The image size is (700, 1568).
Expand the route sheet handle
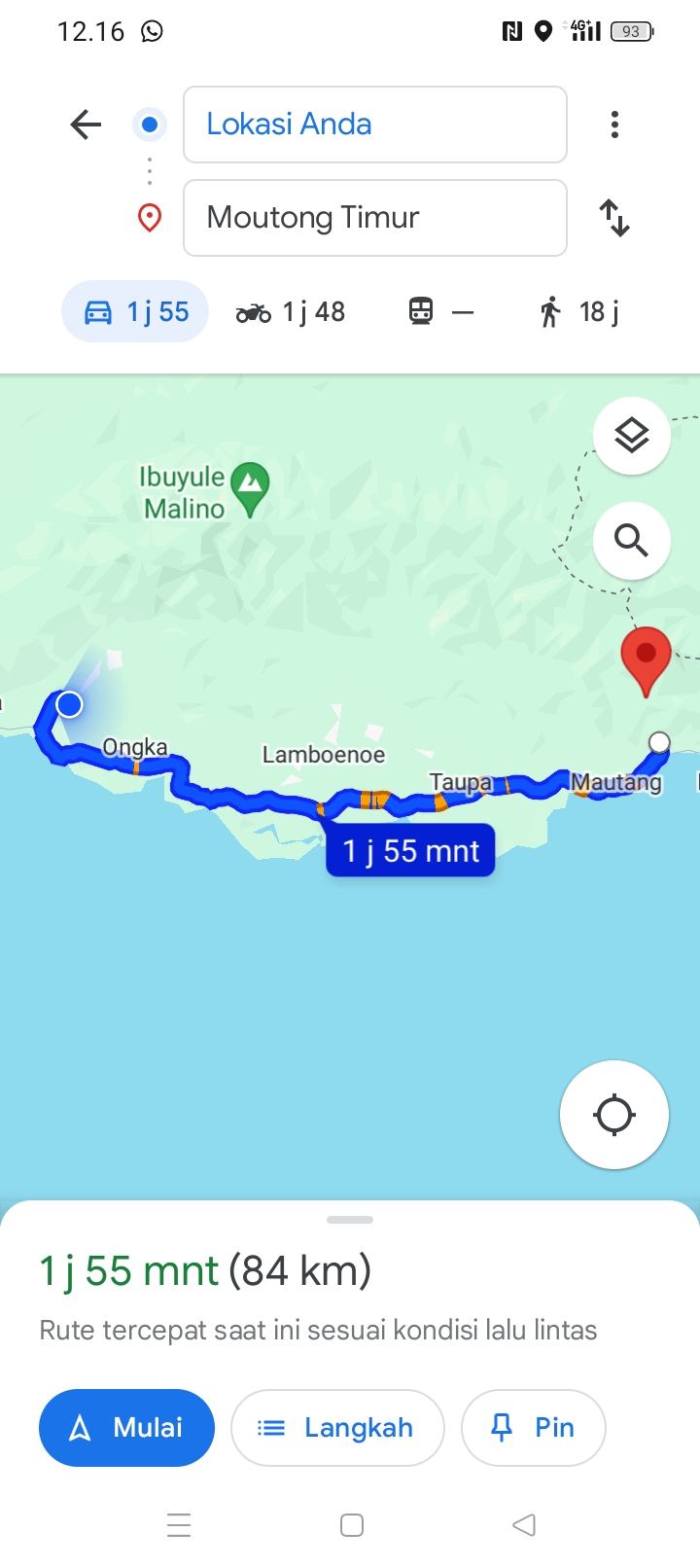350,1220
